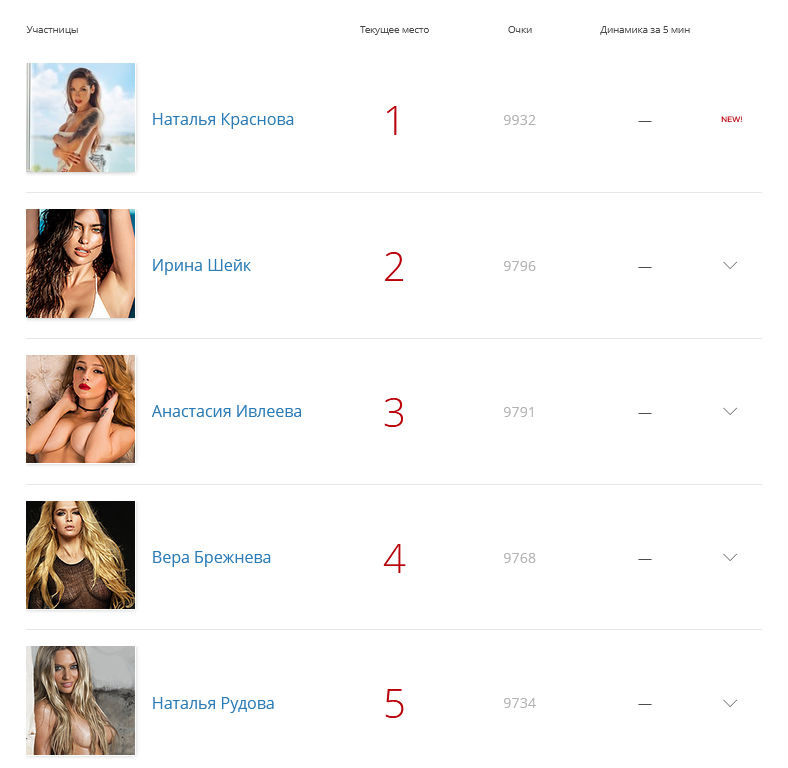Expand the chevron in Наталья Рудова's row
This screenshot has width=788, height=768.
(730, 703)
